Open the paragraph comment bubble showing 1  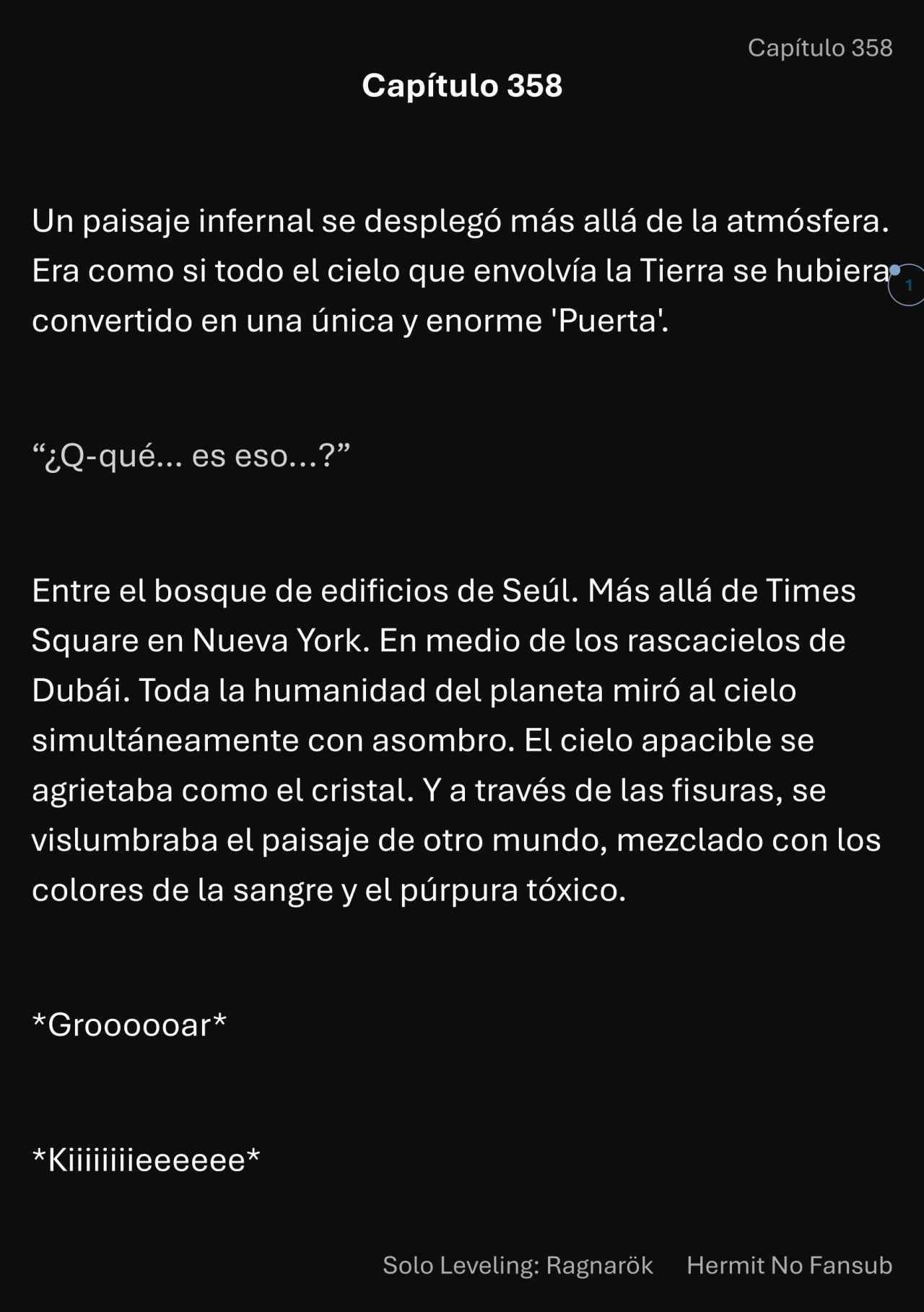pos(907,285)
